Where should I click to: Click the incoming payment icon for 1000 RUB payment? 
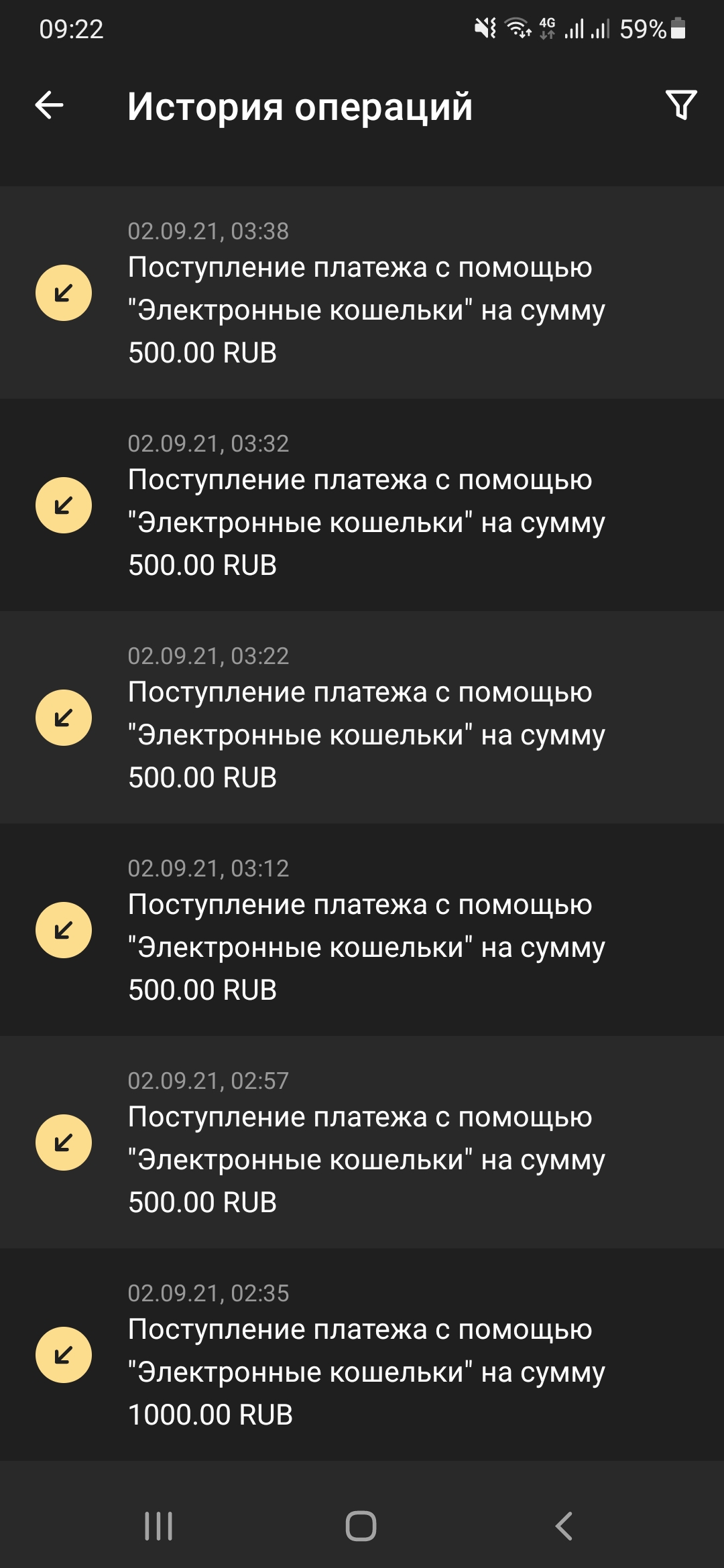click(x=62, y=1354)
